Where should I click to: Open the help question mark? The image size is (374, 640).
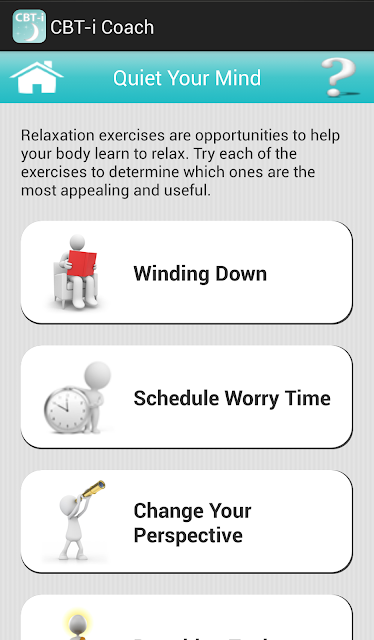point(340,77)
